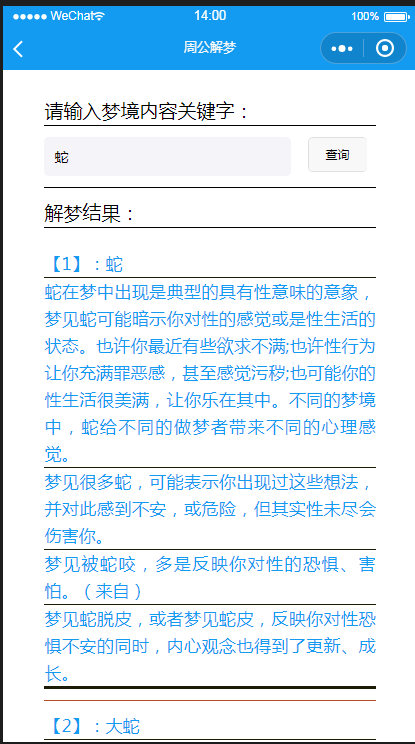Close the mini program with the circle icon
The height and width of the screenshot is (744, 415).
click(385, 48)
